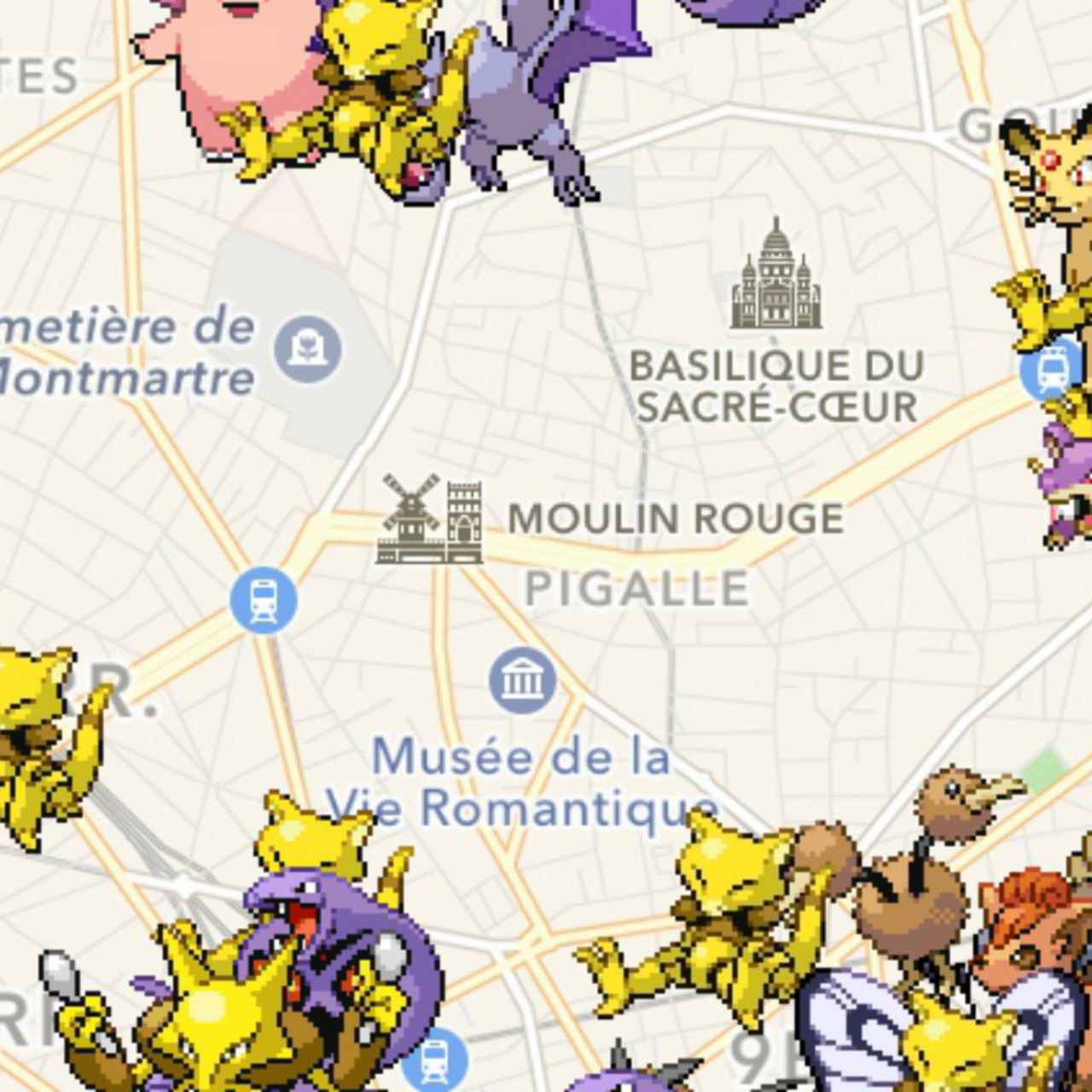The image size is (1092, 1092).
Task: Tap the train station icon west of Moulin Rouge
Action: point(264,600)
